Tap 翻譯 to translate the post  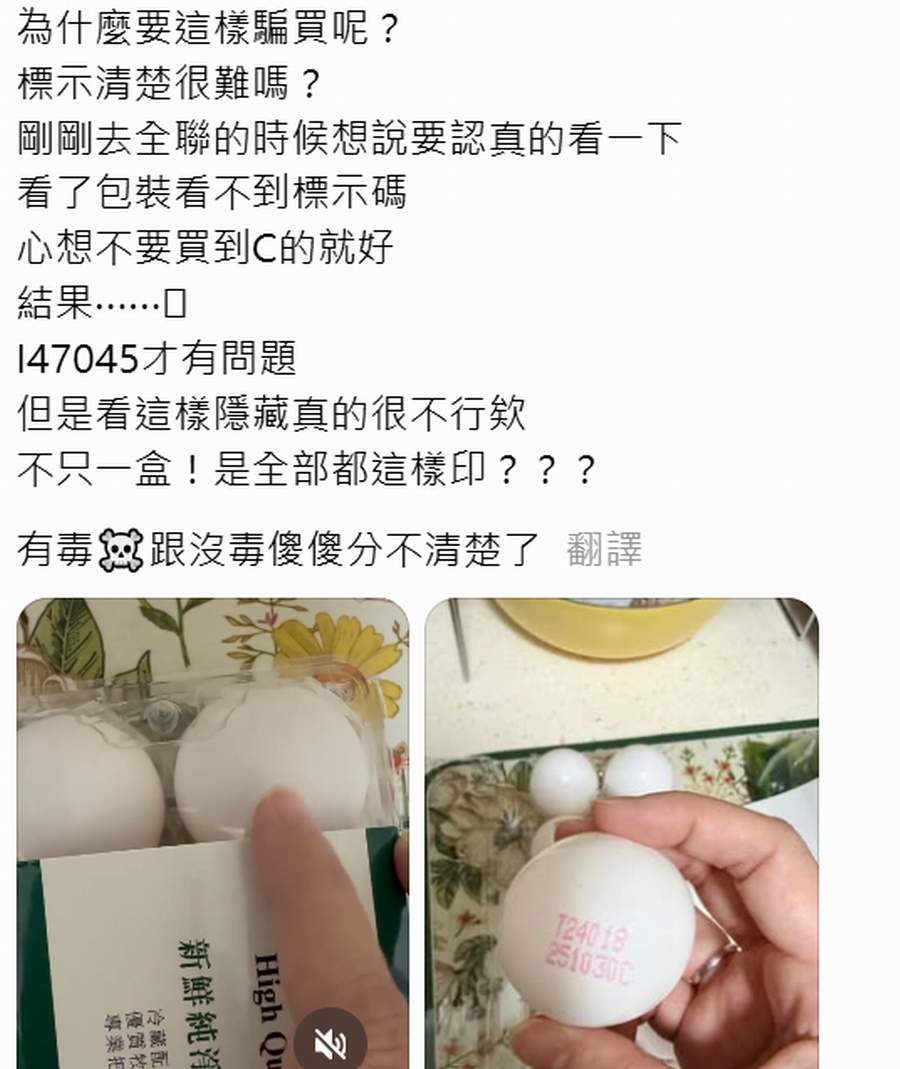pos(604,550)
